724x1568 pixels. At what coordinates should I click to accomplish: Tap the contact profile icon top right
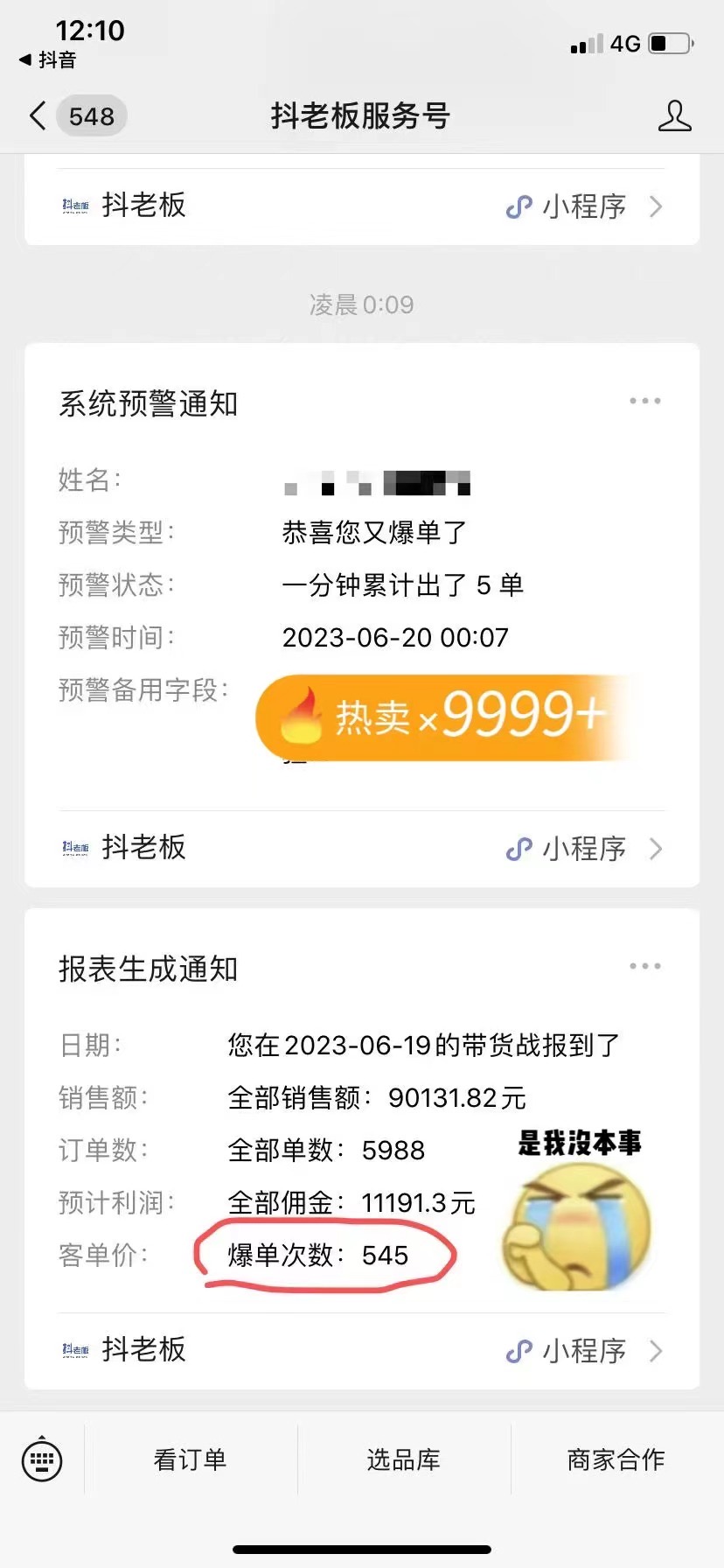tap(675, 115)
